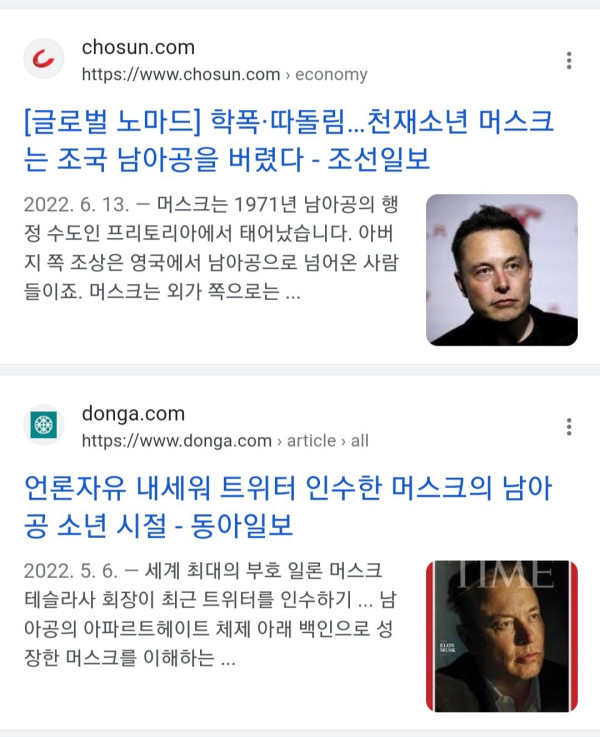This screenshot has height=737, width=600.
Task: Open the chosun.com site URL header
Action: point(224,61)
